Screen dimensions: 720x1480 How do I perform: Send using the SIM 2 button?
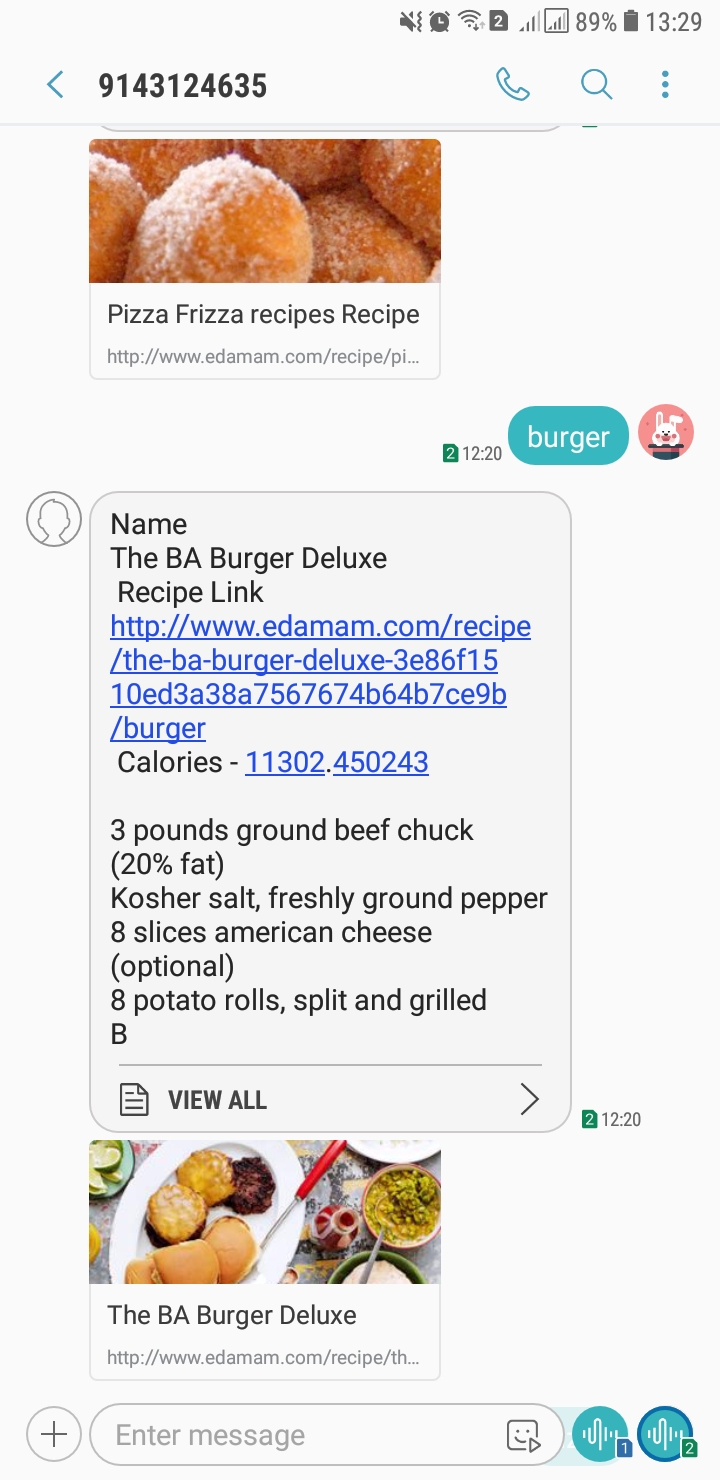coord(666,1435)
